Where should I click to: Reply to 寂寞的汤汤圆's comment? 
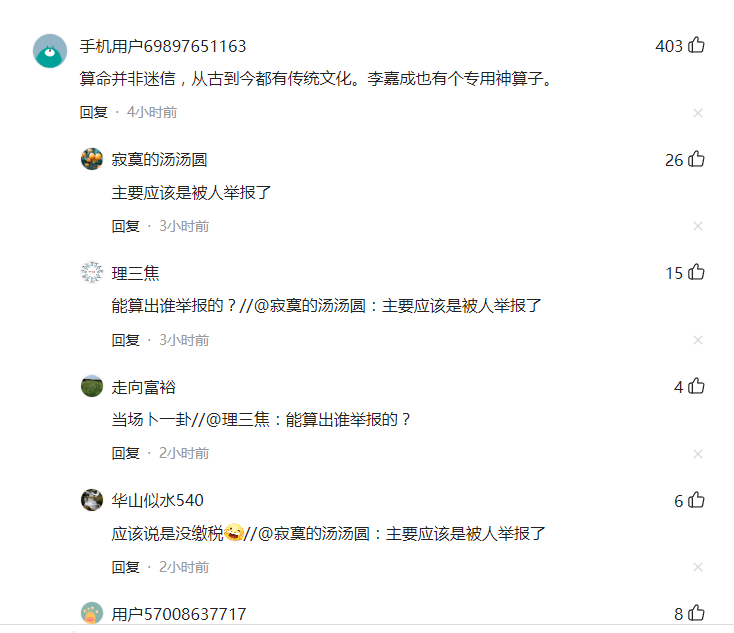click(126, 226)
